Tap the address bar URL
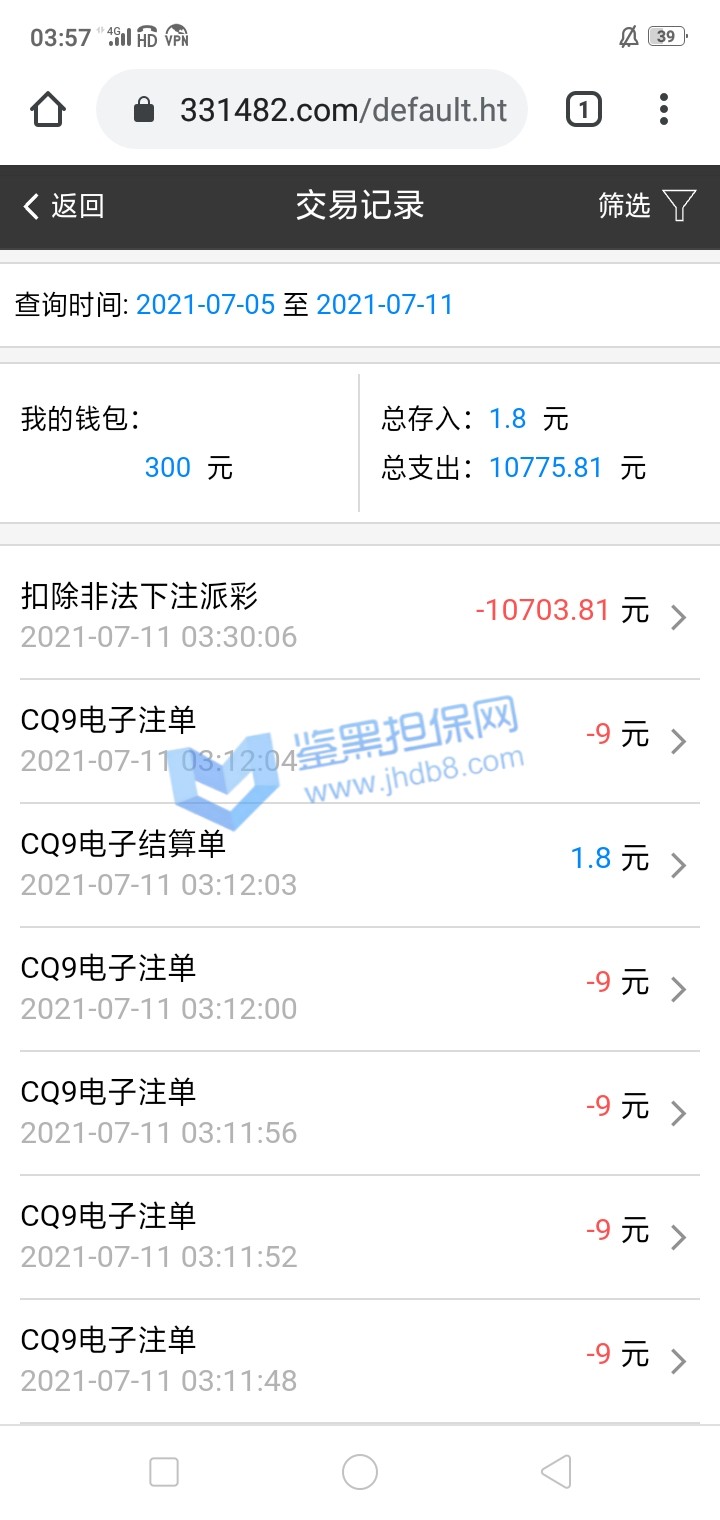The width and height of the screenshot is (720, 1520). click(x=342, y=110)
